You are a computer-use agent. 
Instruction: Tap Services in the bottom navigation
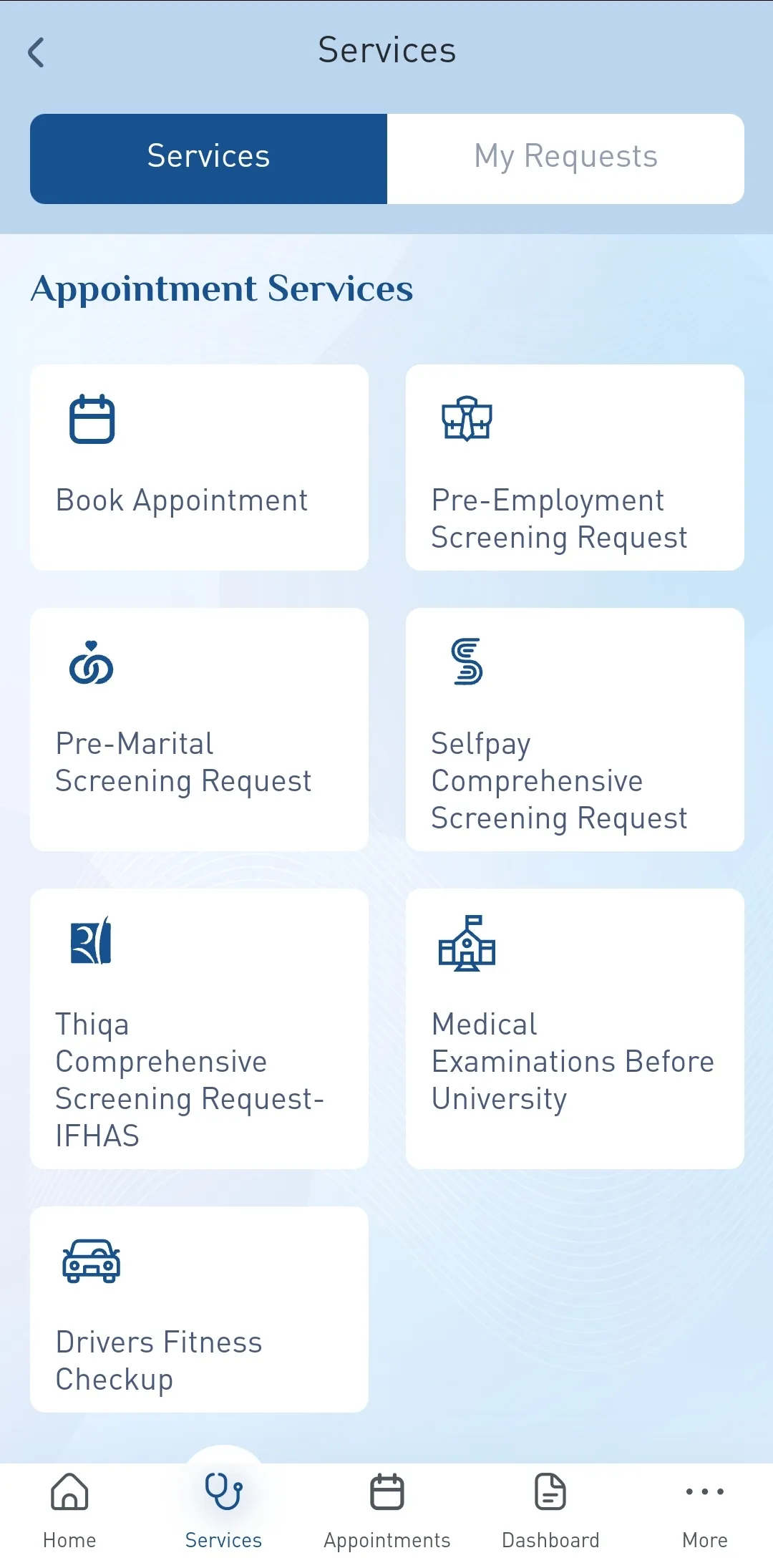click(223, 1509)
